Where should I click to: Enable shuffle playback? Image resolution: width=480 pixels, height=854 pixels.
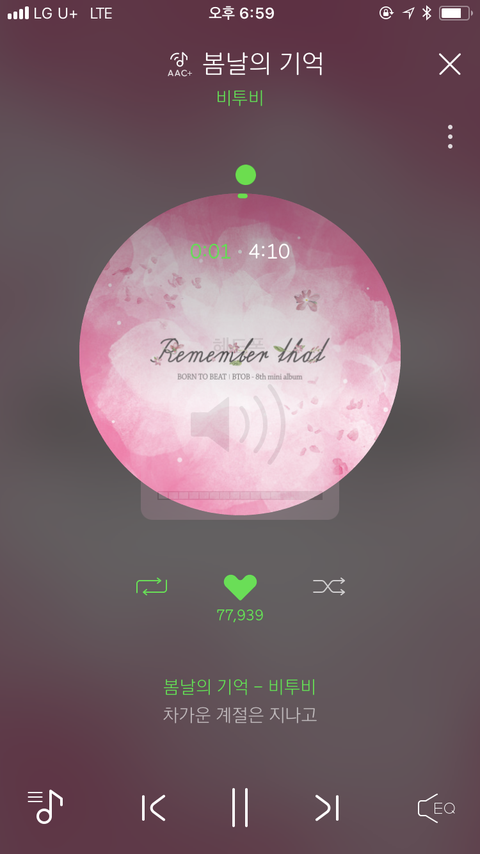[329, 587]
